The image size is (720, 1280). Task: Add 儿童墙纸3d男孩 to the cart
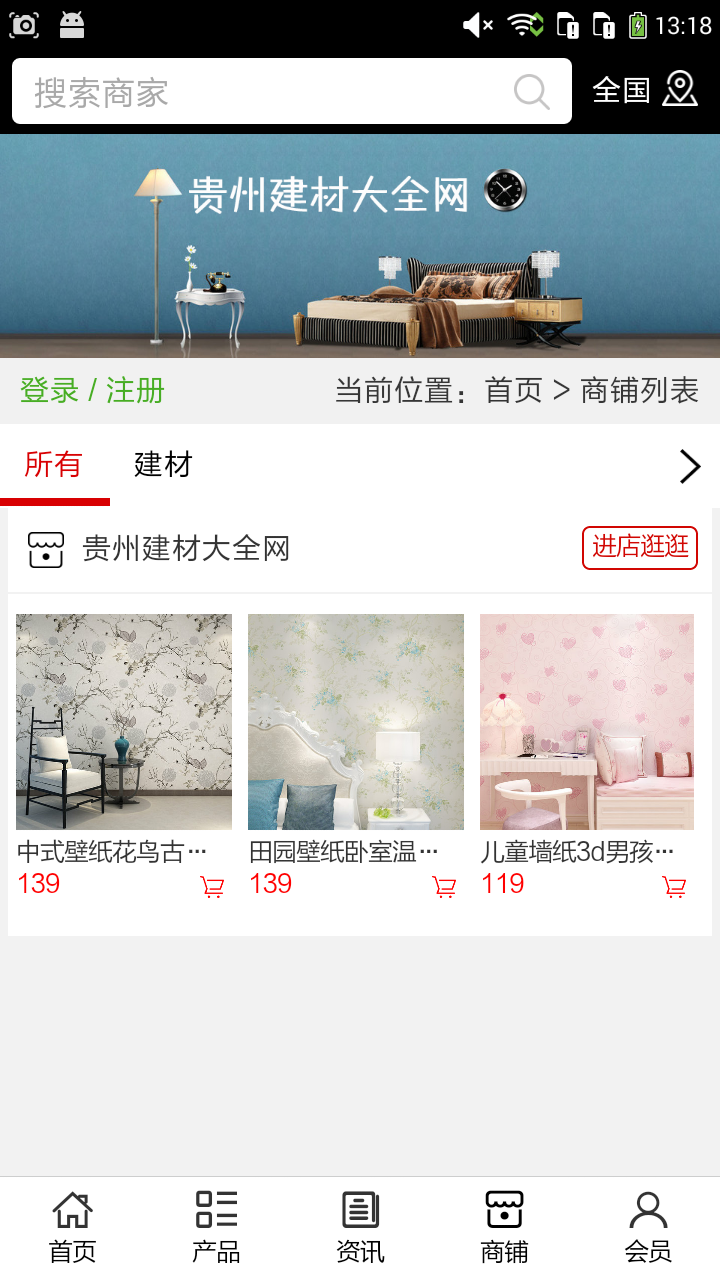pos(675,887)
